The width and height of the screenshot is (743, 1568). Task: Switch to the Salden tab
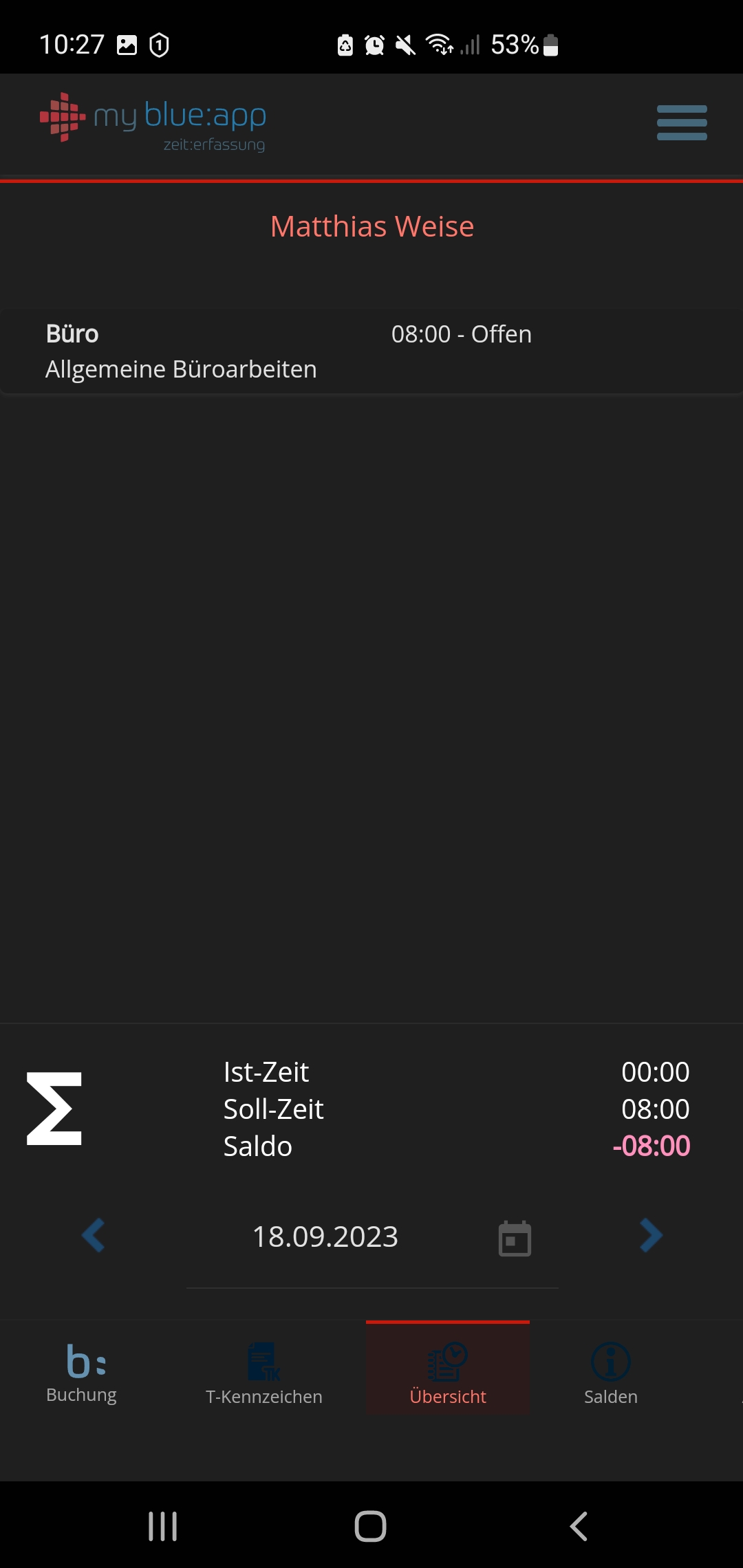coord(611,1373)
